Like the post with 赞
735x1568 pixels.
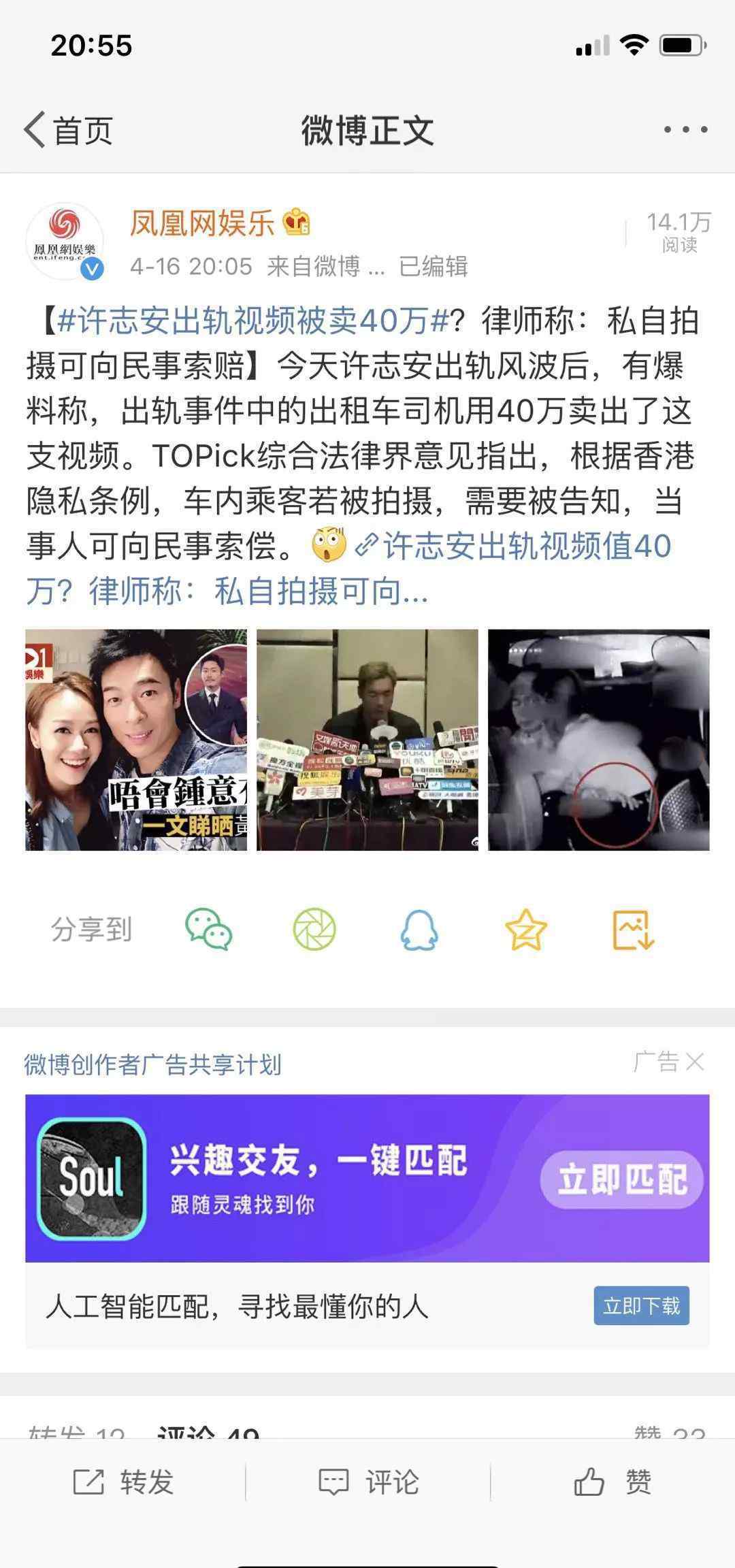coord(612,1482)
